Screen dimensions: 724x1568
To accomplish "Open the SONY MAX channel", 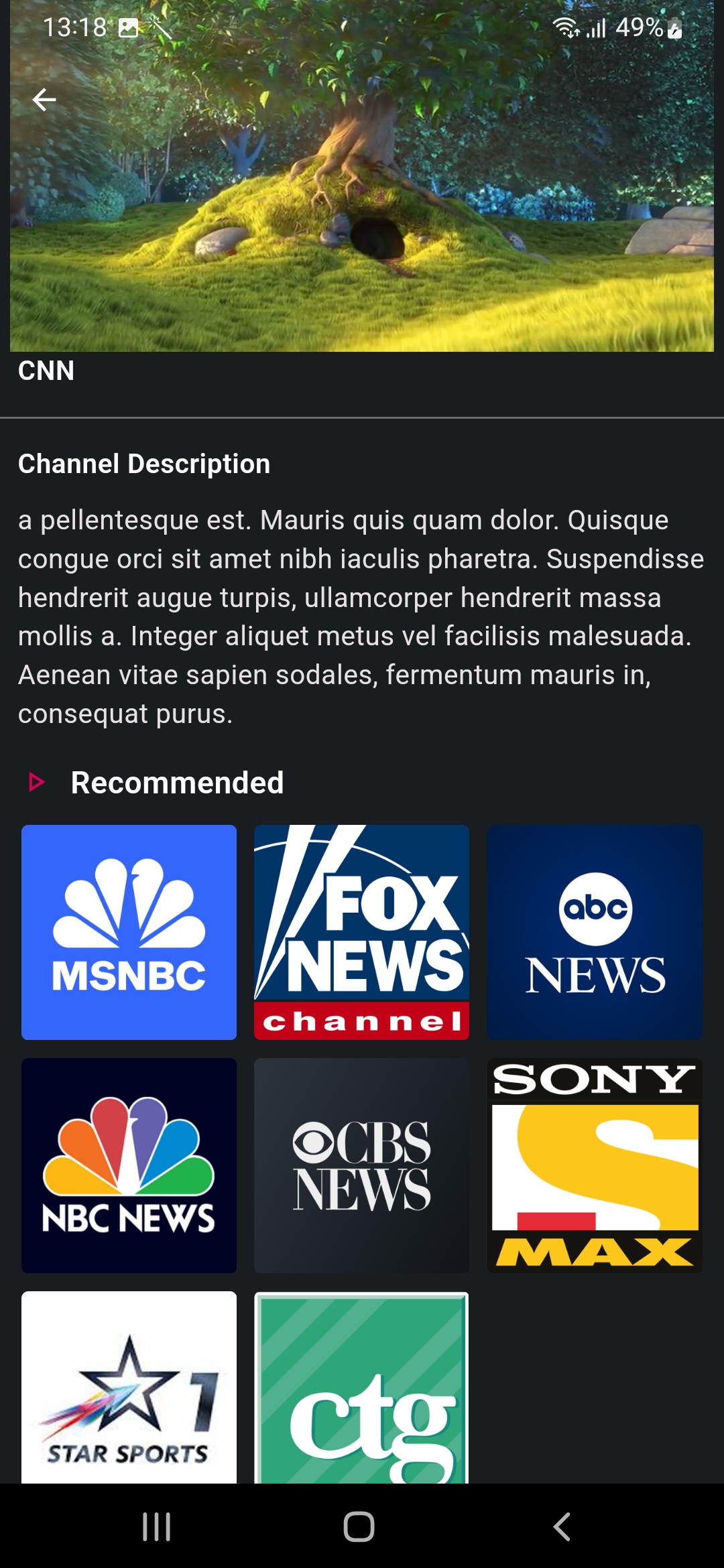I will (x=595, y=1166).
